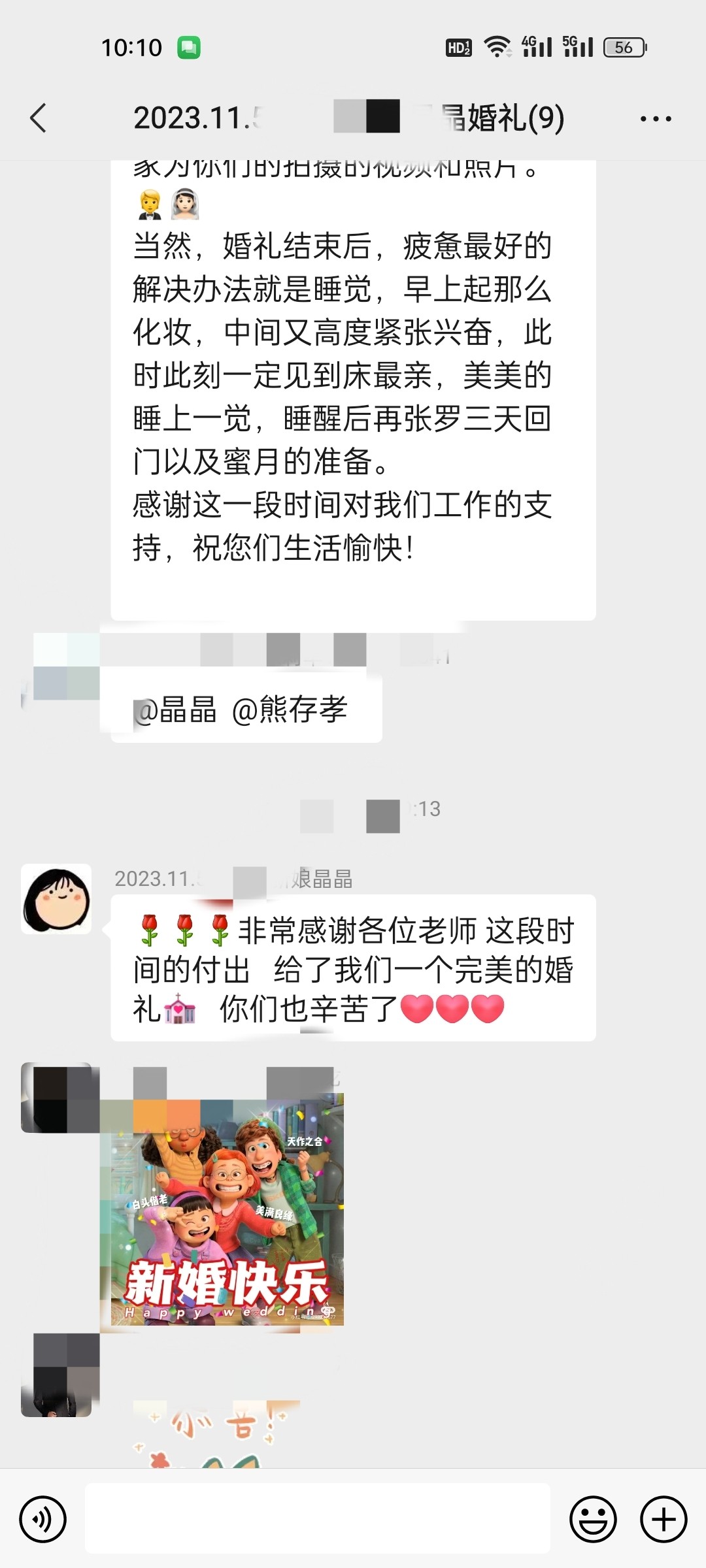Tap the message text input field
The width and height of the screenshot is (706, 1568).
[318, 1518]
